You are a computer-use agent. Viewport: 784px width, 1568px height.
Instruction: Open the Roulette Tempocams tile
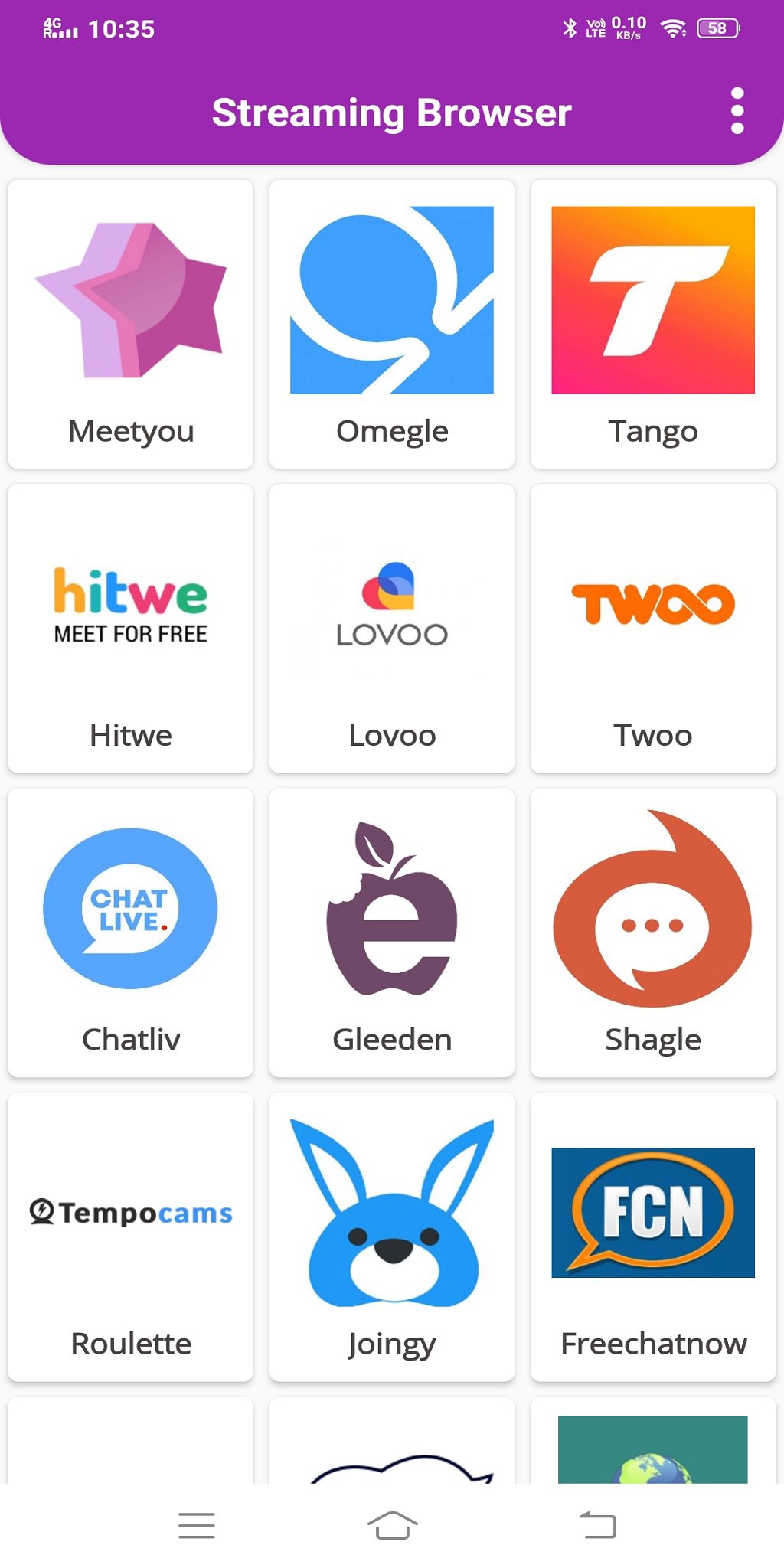coord(130,1236)
